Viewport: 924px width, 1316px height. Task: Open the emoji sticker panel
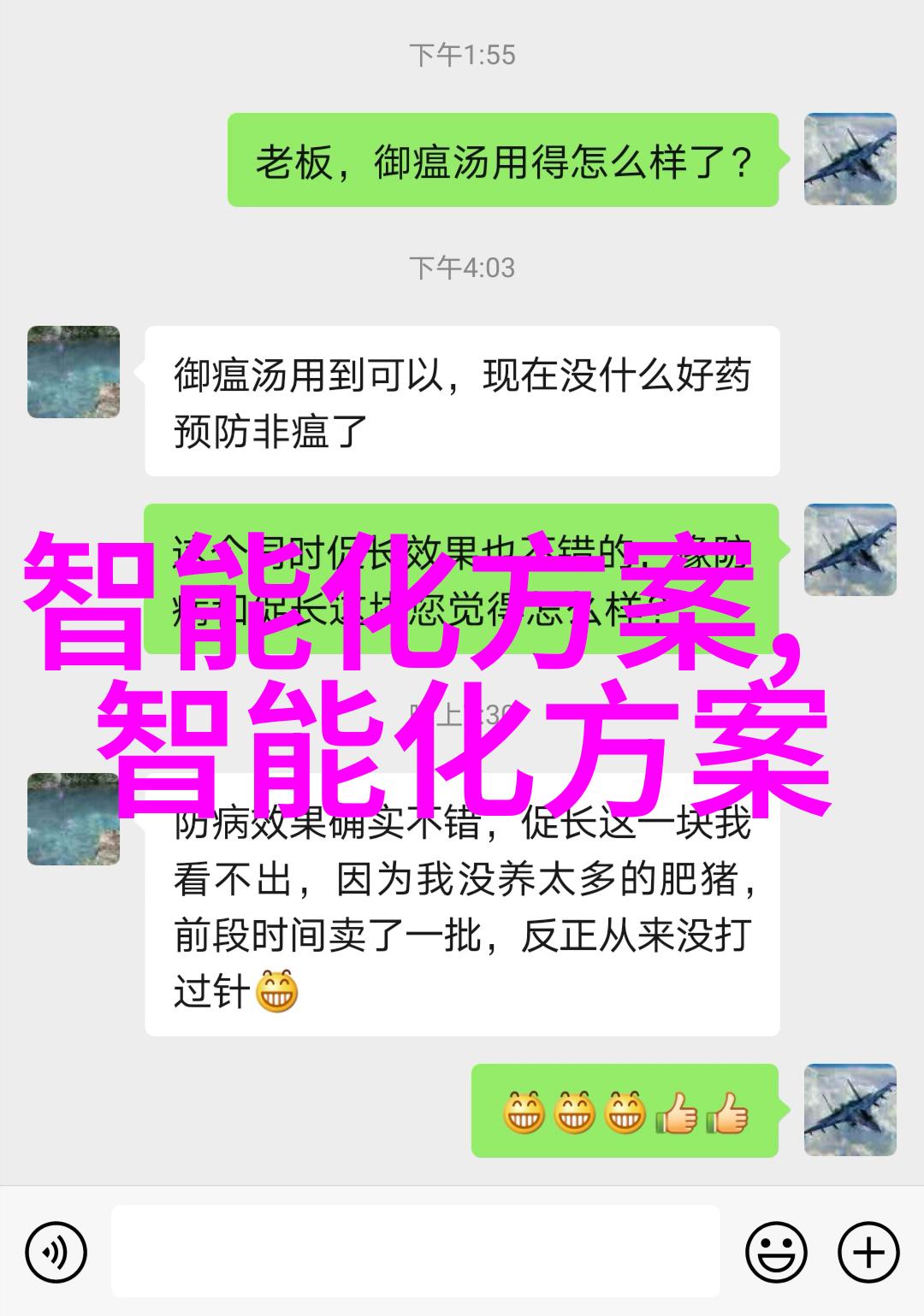tap(776, 1253)
